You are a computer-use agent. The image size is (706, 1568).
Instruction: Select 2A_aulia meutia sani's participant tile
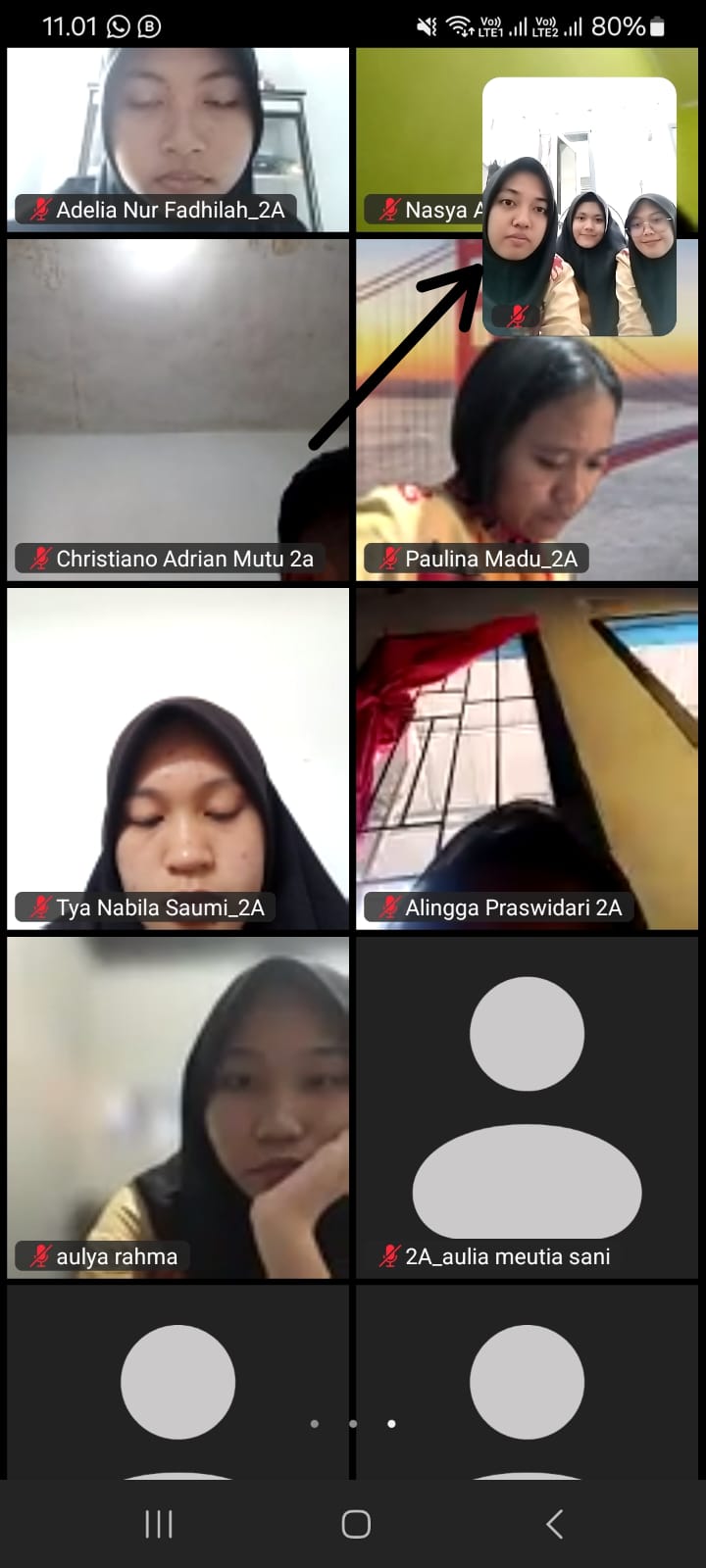(x=528, y=1107)
